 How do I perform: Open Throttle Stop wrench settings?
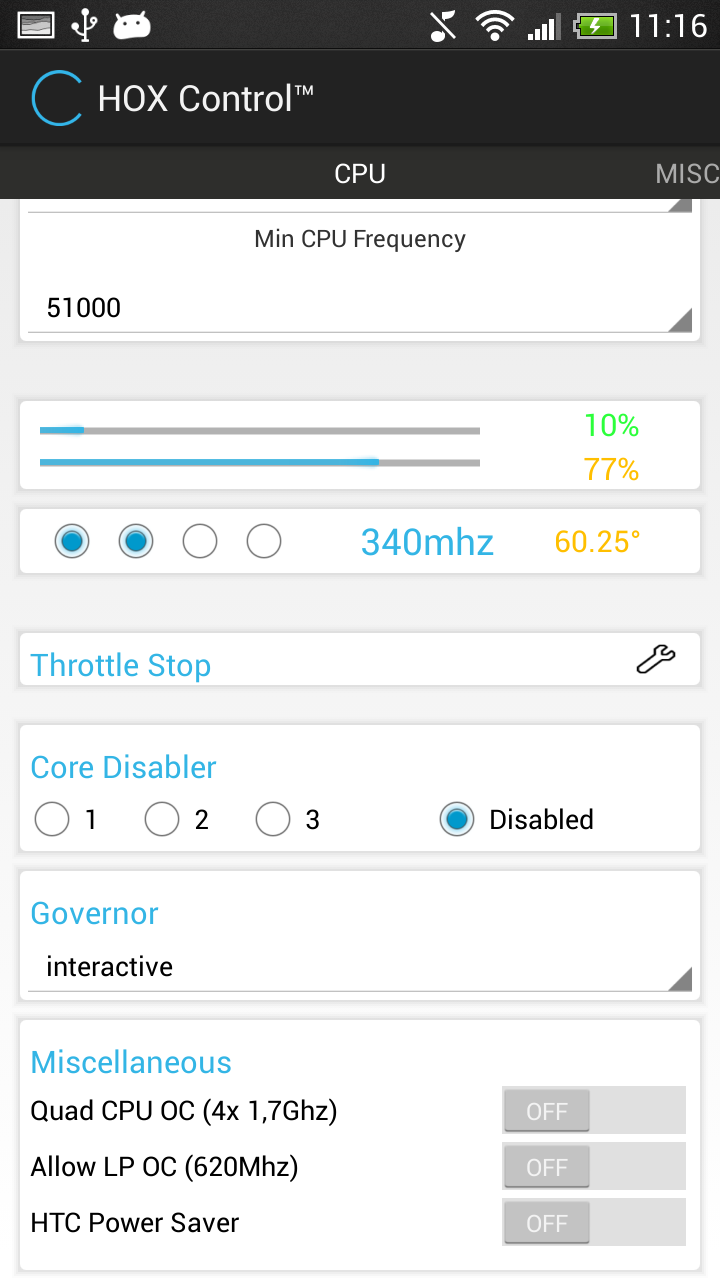[656, 660]
